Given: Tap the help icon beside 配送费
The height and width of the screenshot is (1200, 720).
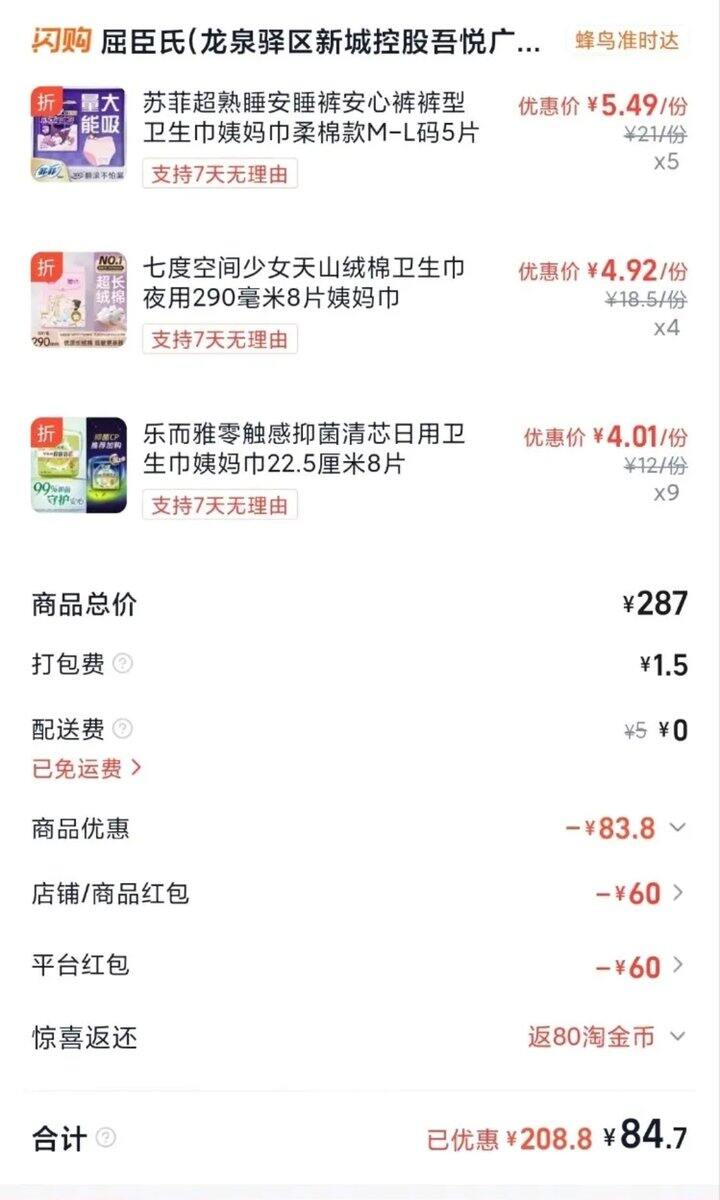Looking at the screenshot, I should 122,729.
